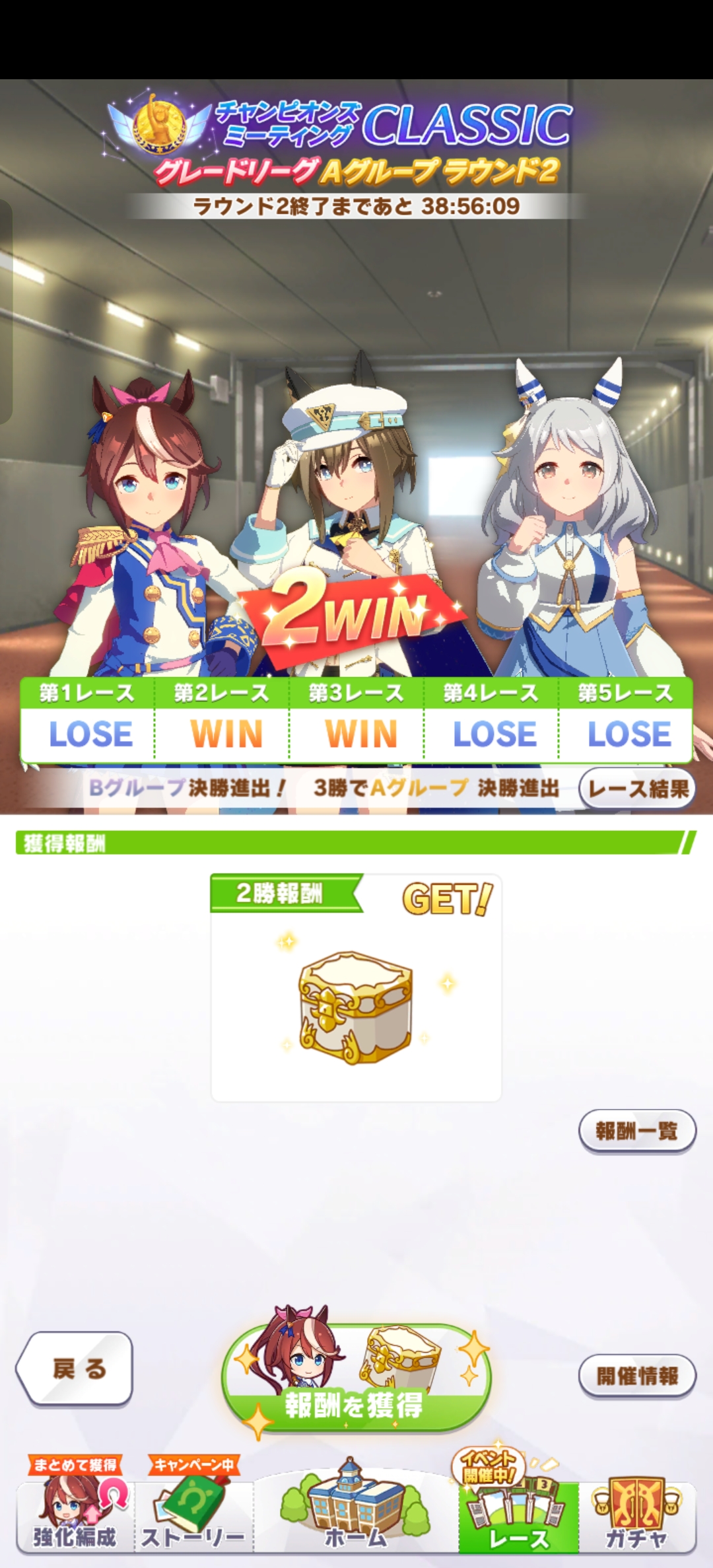
Task: Go back with the 戻る button
Action: point(75,1369)
